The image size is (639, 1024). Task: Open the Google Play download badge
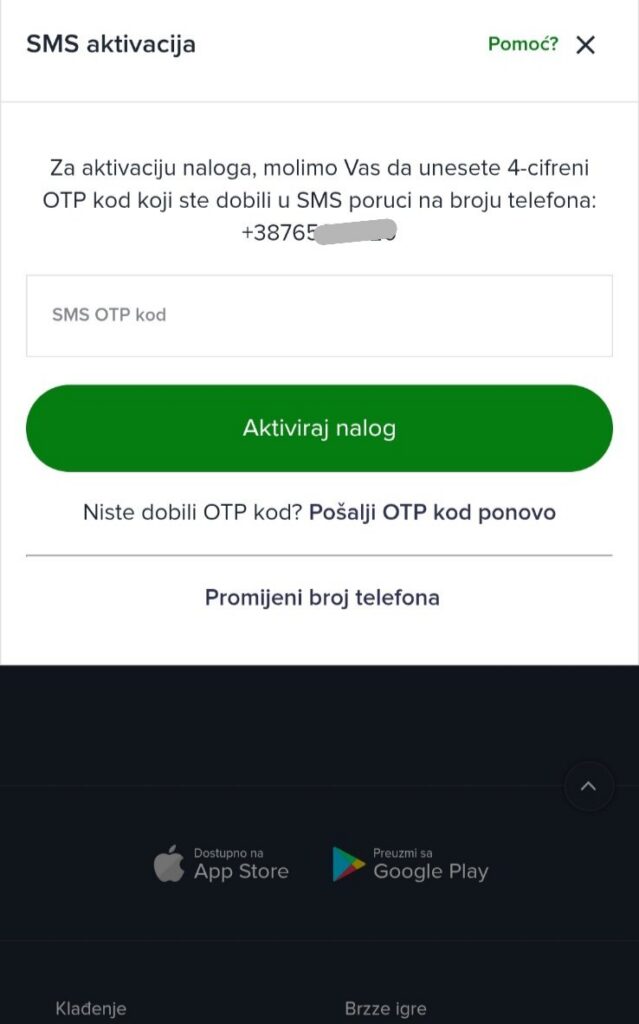click(x=411, y=863)
